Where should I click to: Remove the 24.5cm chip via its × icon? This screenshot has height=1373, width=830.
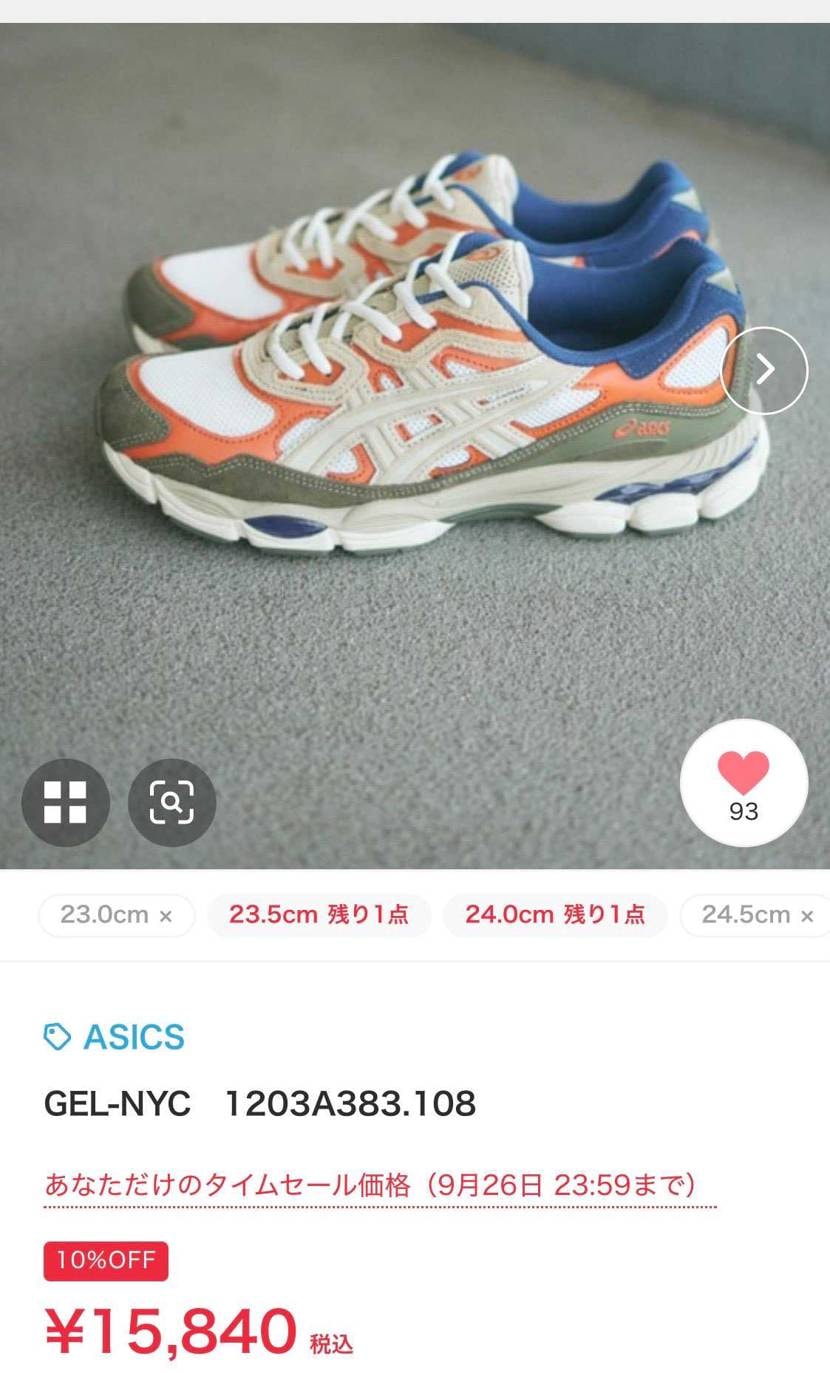(806, 914)
